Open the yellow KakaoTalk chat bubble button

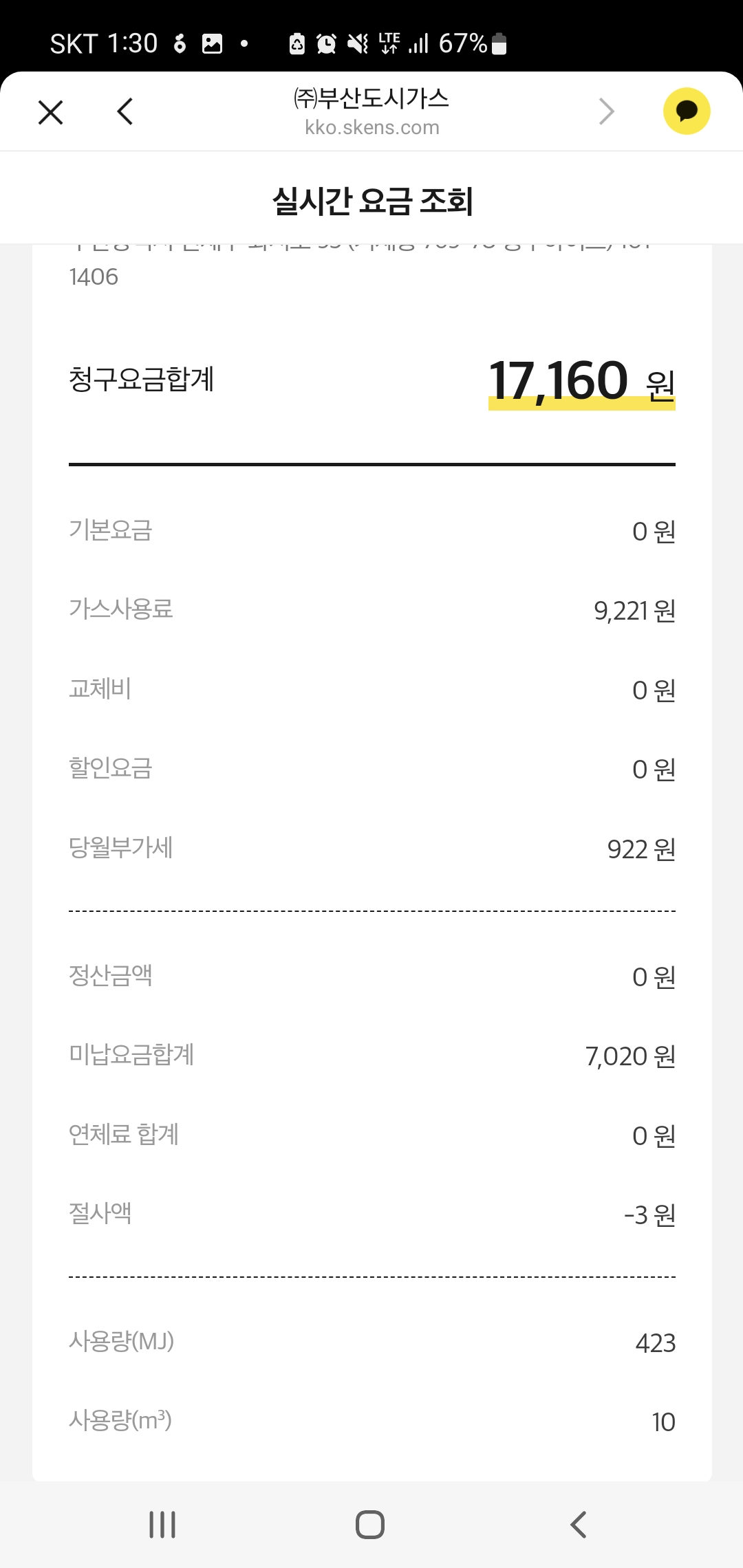(686, 111)
